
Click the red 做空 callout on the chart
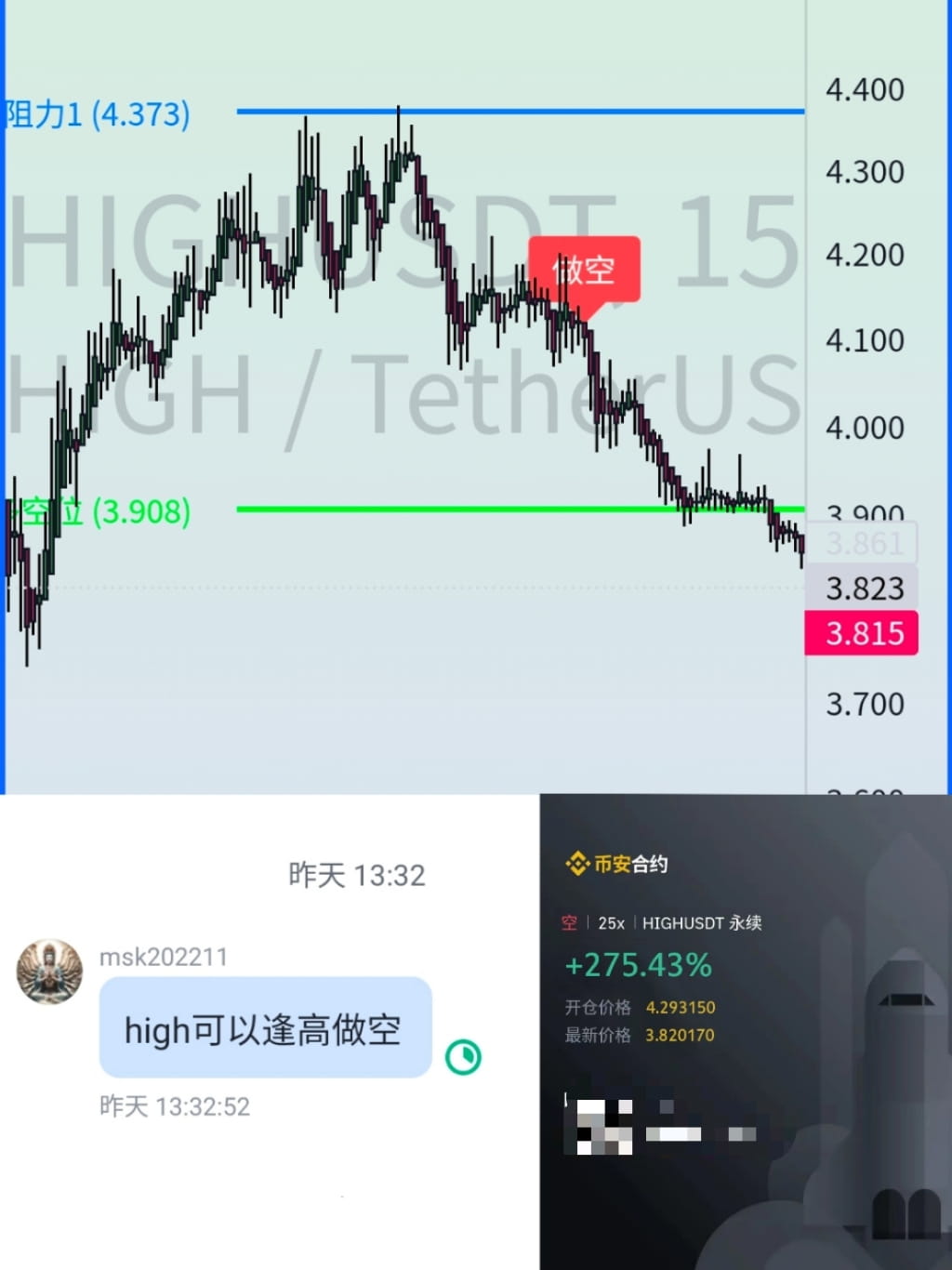click(584, 270)
